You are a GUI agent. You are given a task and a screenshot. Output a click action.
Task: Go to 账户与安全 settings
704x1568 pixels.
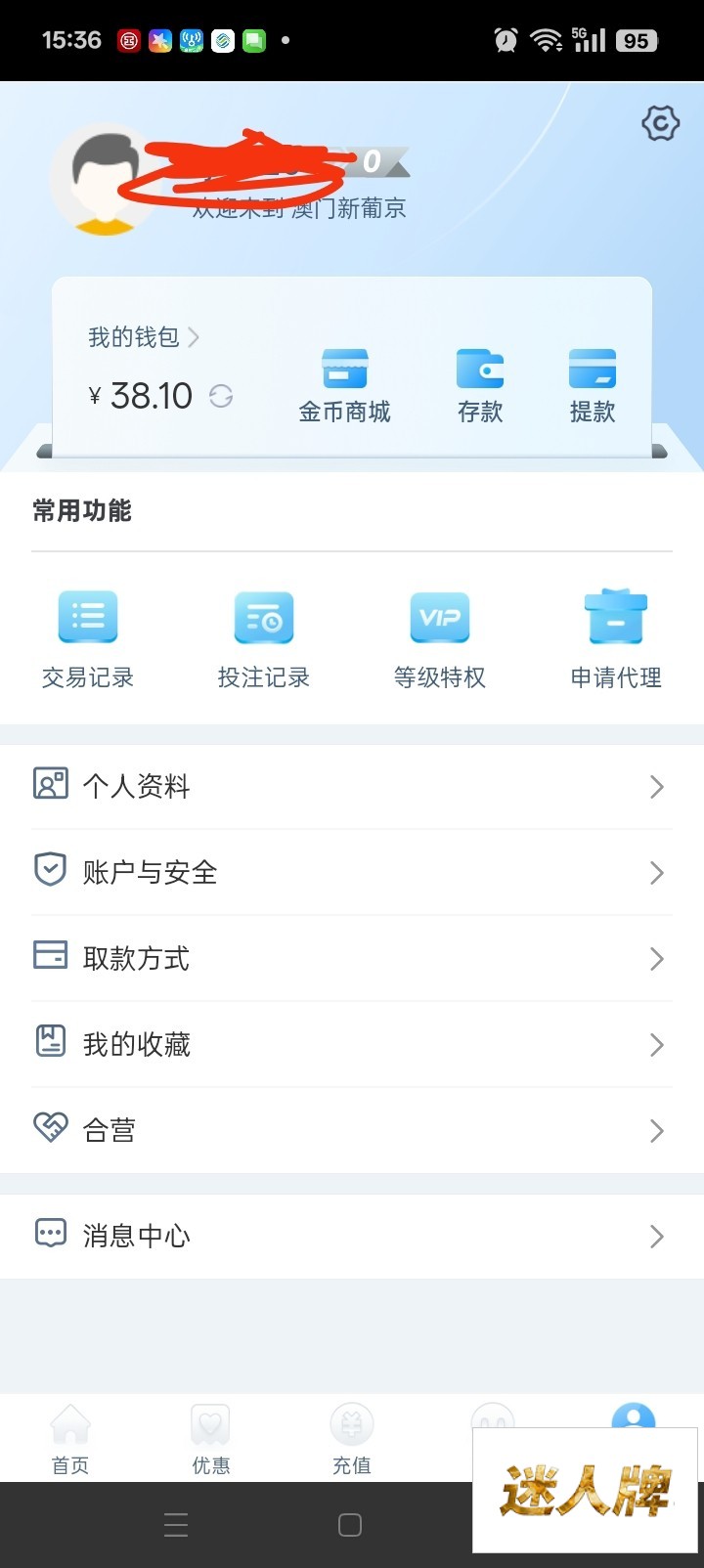coord(352,872)
